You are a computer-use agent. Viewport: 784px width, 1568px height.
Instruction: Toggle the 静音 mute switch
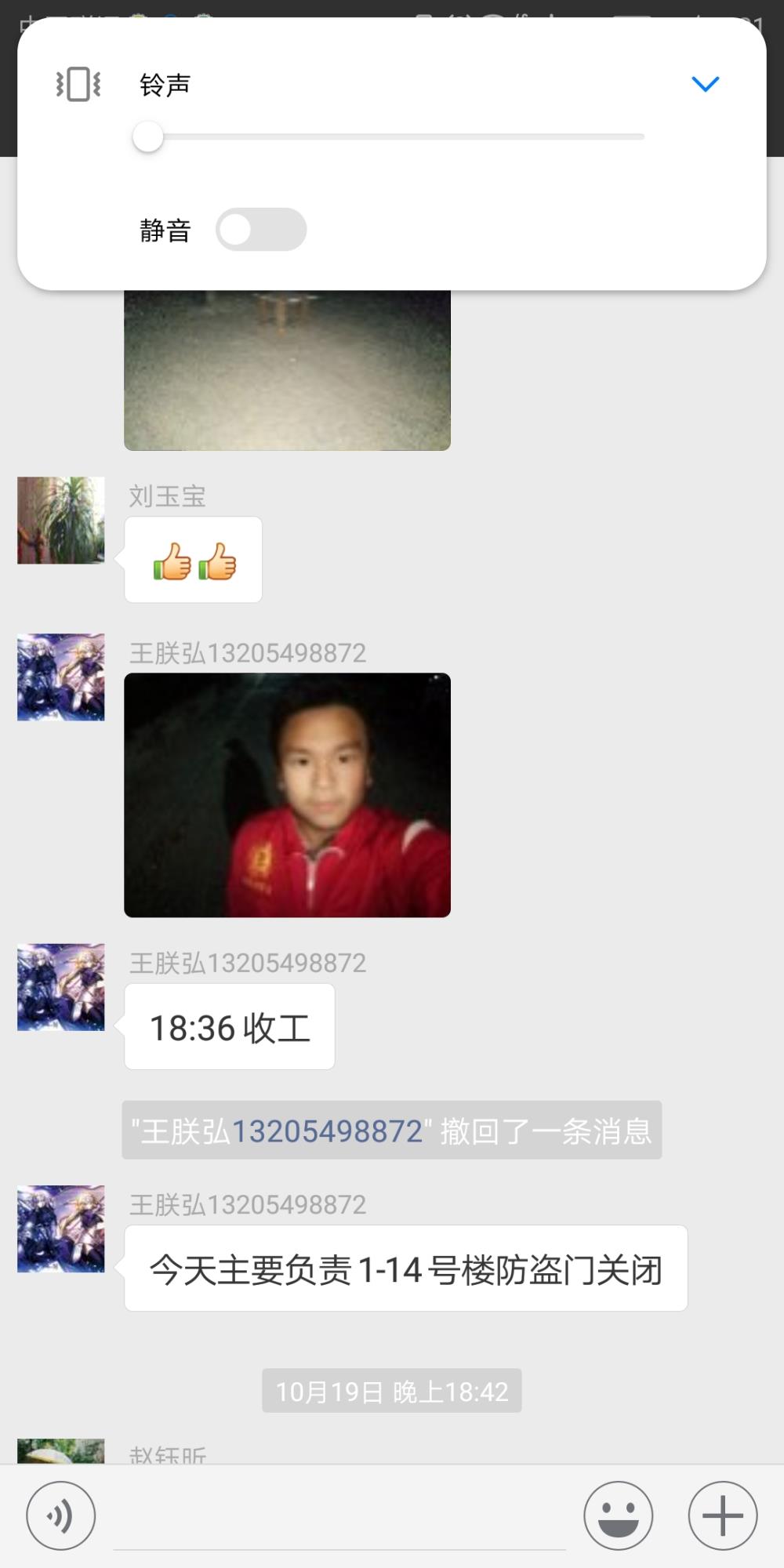point(261,230)
